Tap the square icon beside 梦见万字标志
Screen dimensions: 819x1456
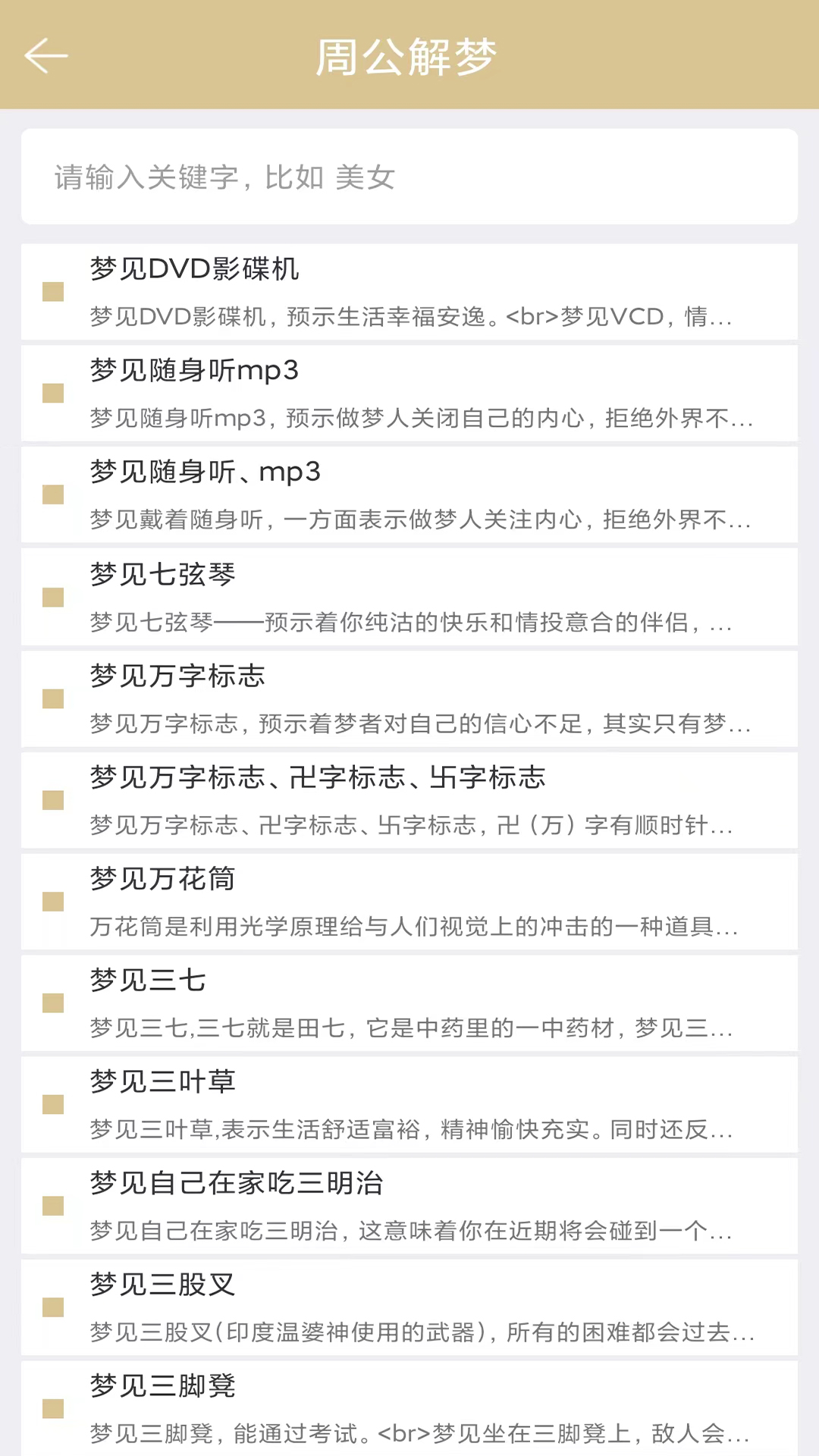52,699
